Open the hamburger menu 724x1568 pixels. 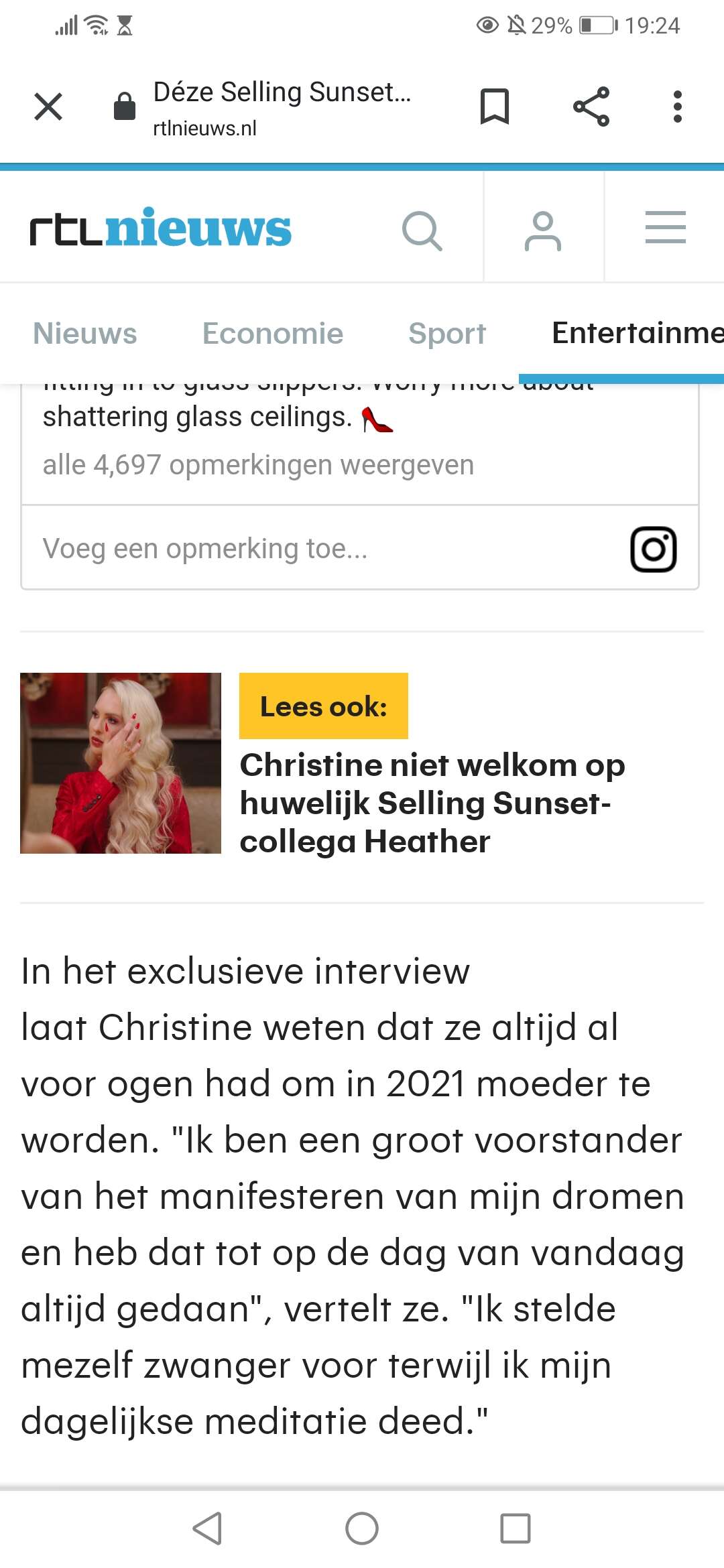pyautogui.click(x=666, y=227)
